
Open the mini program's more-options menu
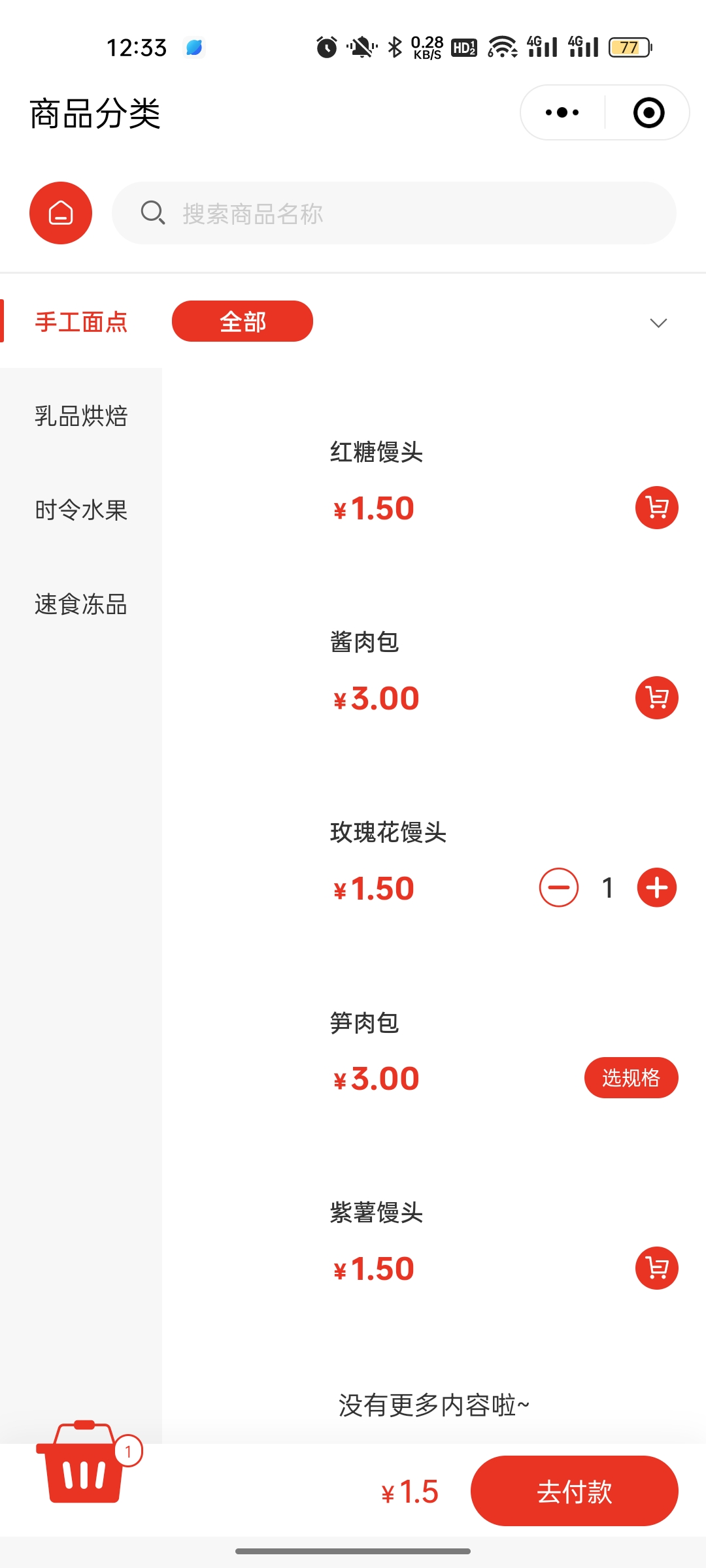point(562,112)
